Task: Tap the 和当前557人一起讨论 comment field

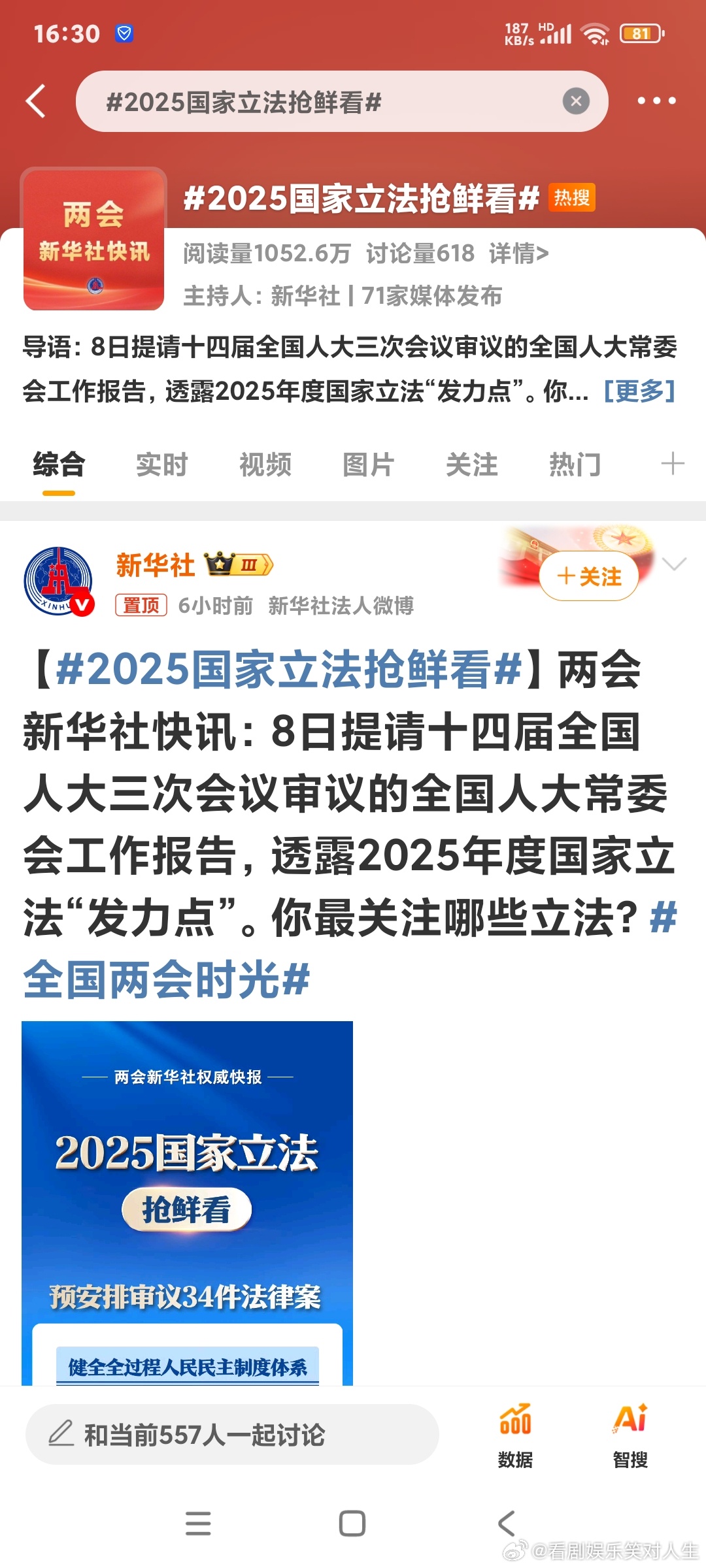Action: pyautogui.click(x=232, y=1435)
